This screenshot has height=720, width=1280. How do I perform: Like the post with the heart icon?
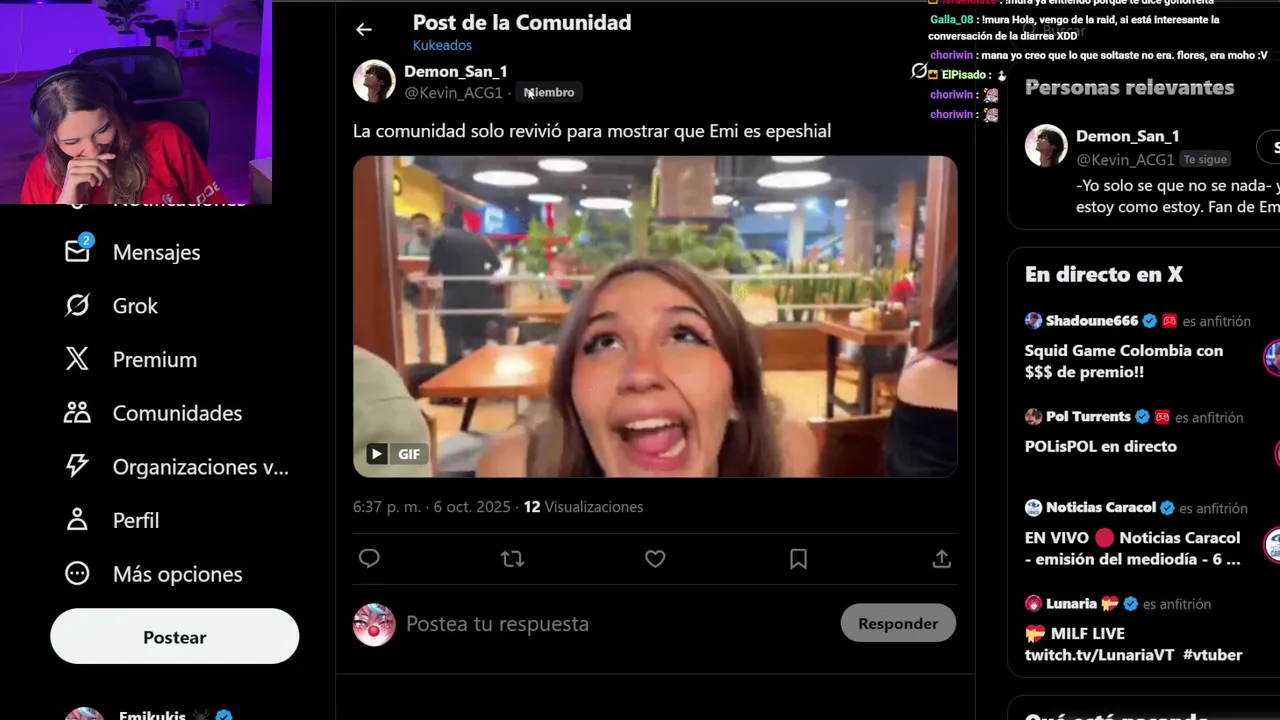(655, 559)
